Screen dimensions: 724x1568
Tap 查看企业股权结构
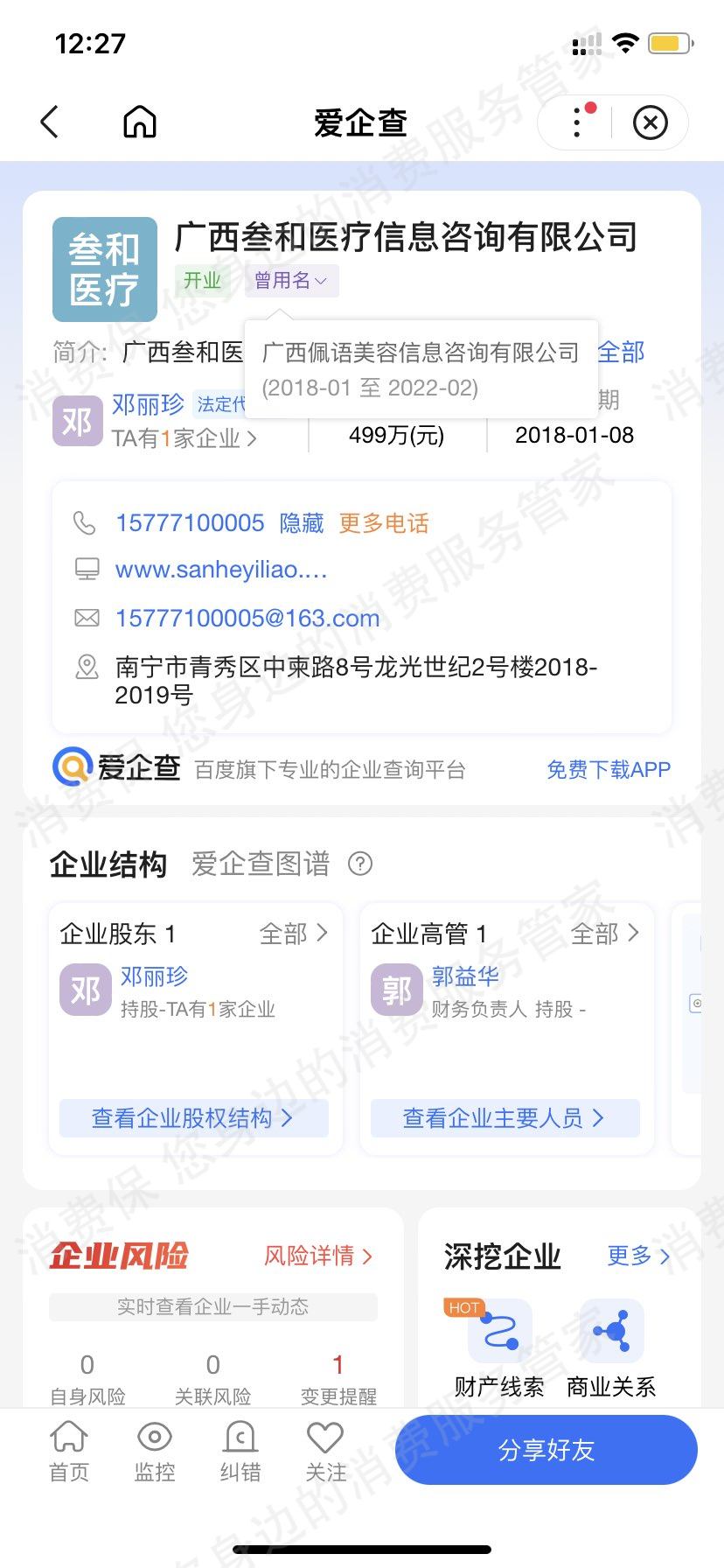193,1118
